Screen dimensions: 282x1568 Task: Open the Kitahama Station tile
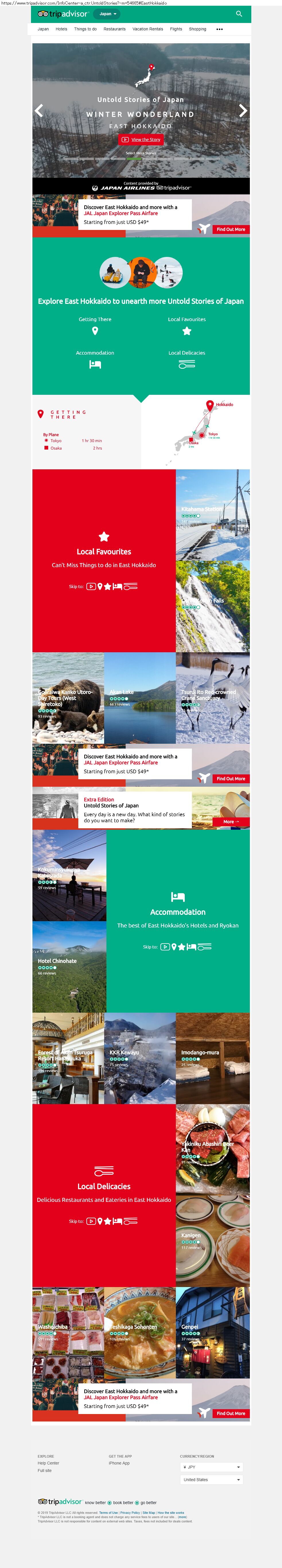[x=213, y=514]
